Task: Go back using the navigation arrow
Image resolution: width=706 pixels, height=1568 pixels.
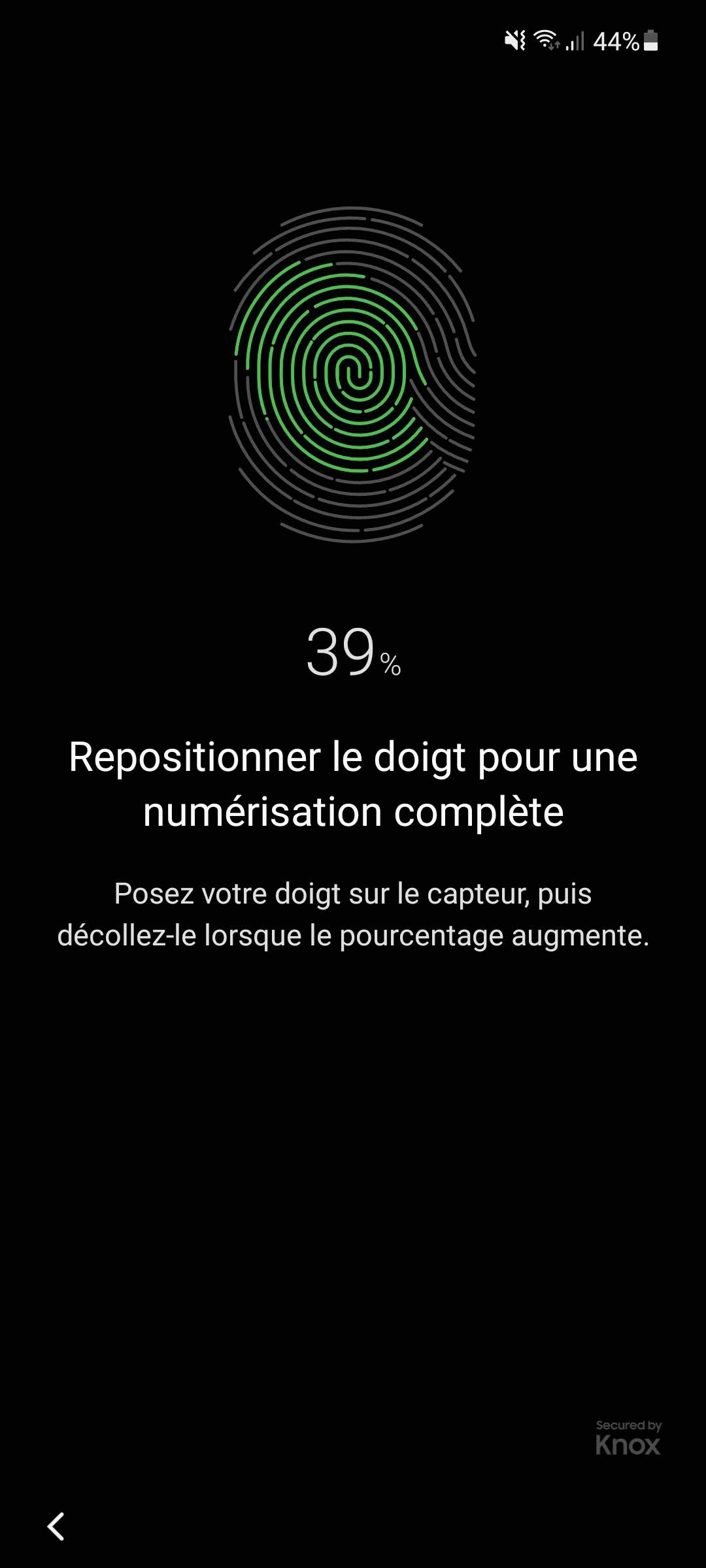Action: (56, 1527)
